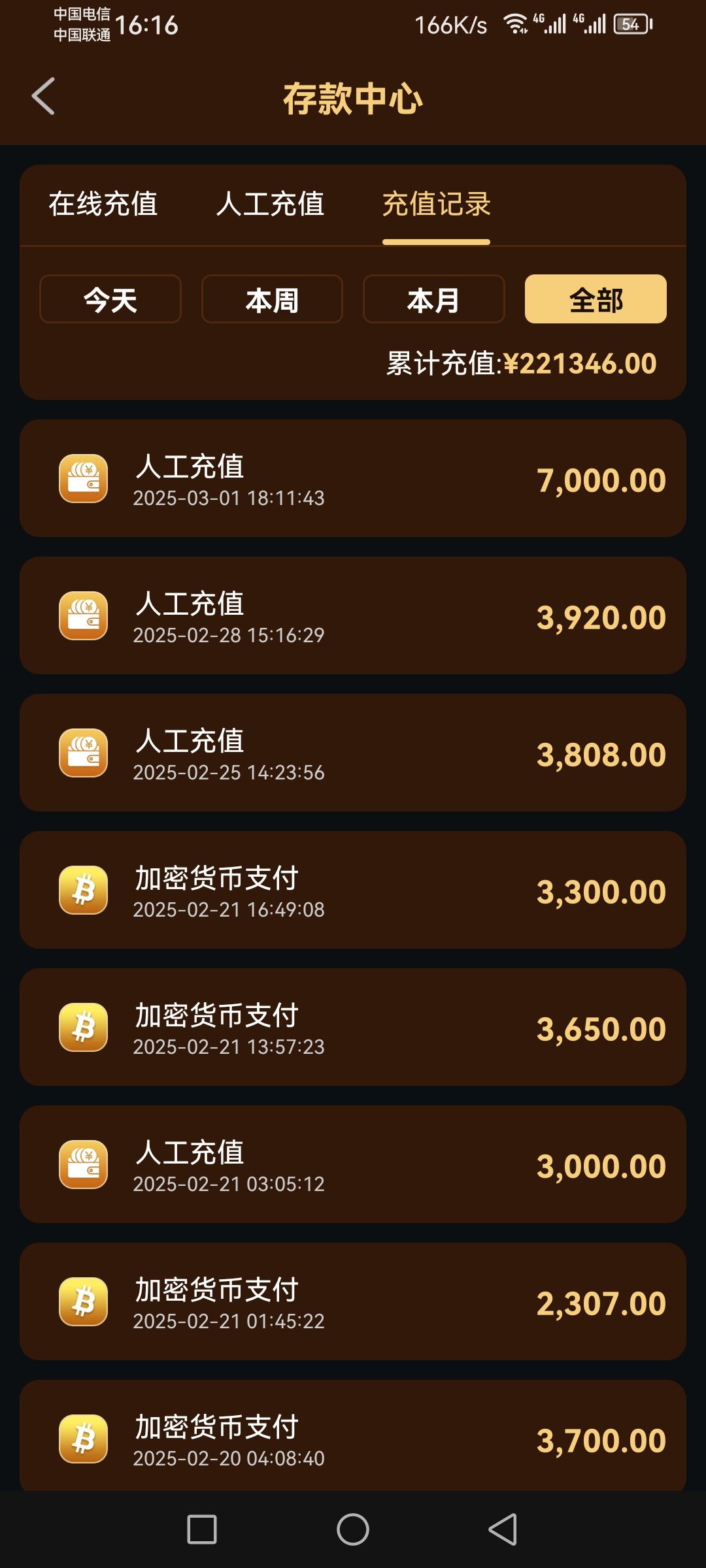Tap the system home button
The height and width of the screenshot is (1568, 706).
(353, 1529)
